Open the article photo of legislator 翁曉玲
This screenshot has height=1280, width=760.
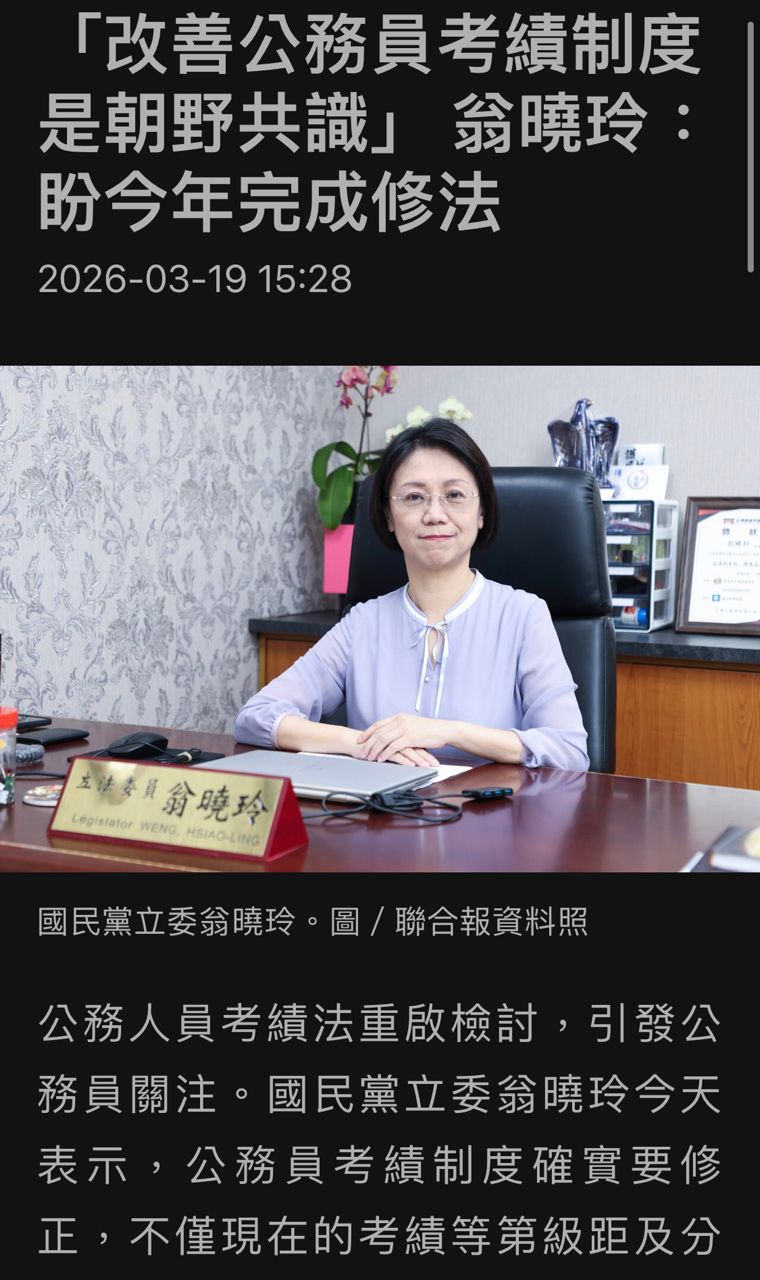(x=380, y=618)
